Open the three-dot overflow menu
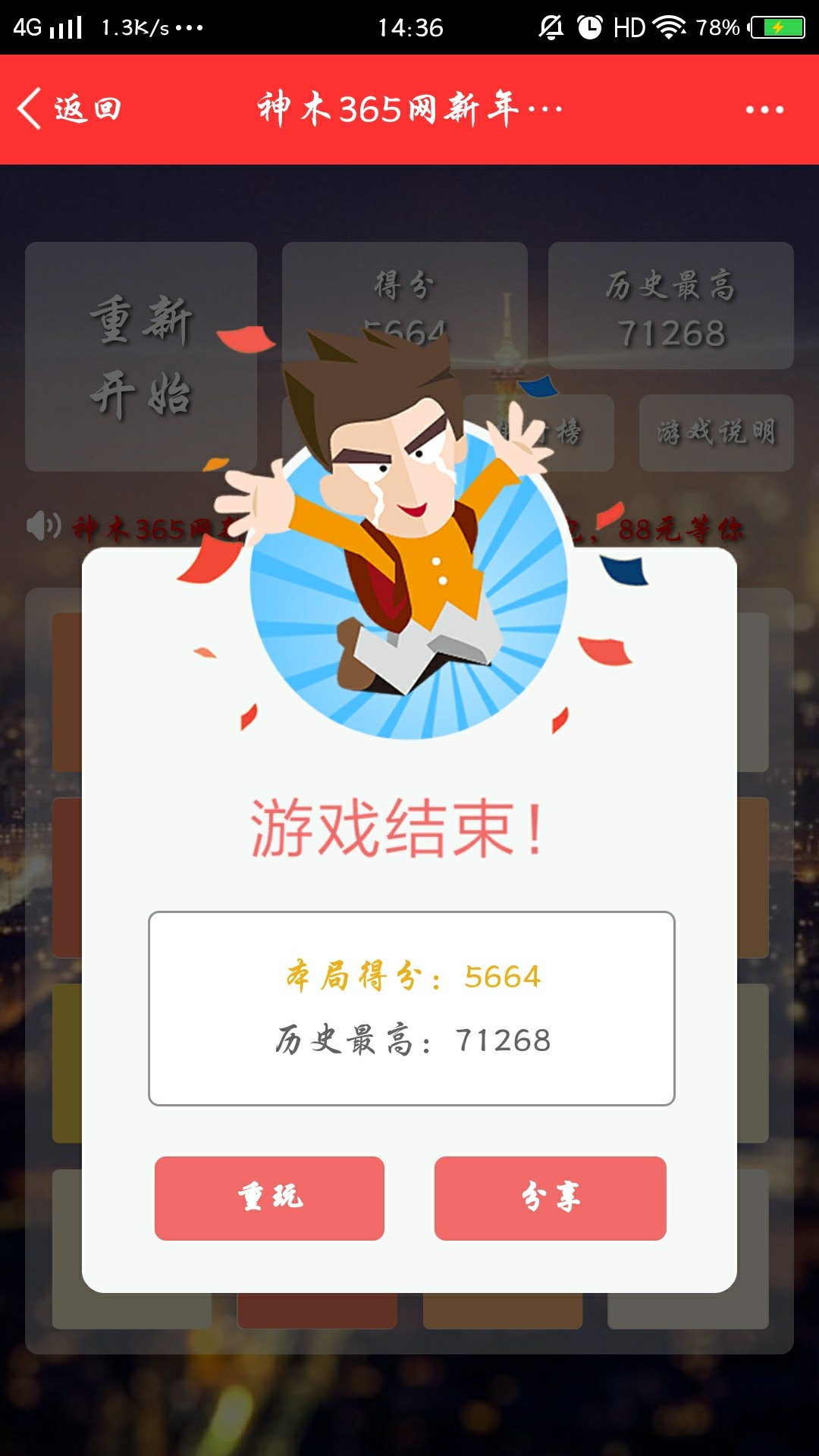Viewport: 819px width, 1456px height. pos(764,110)
